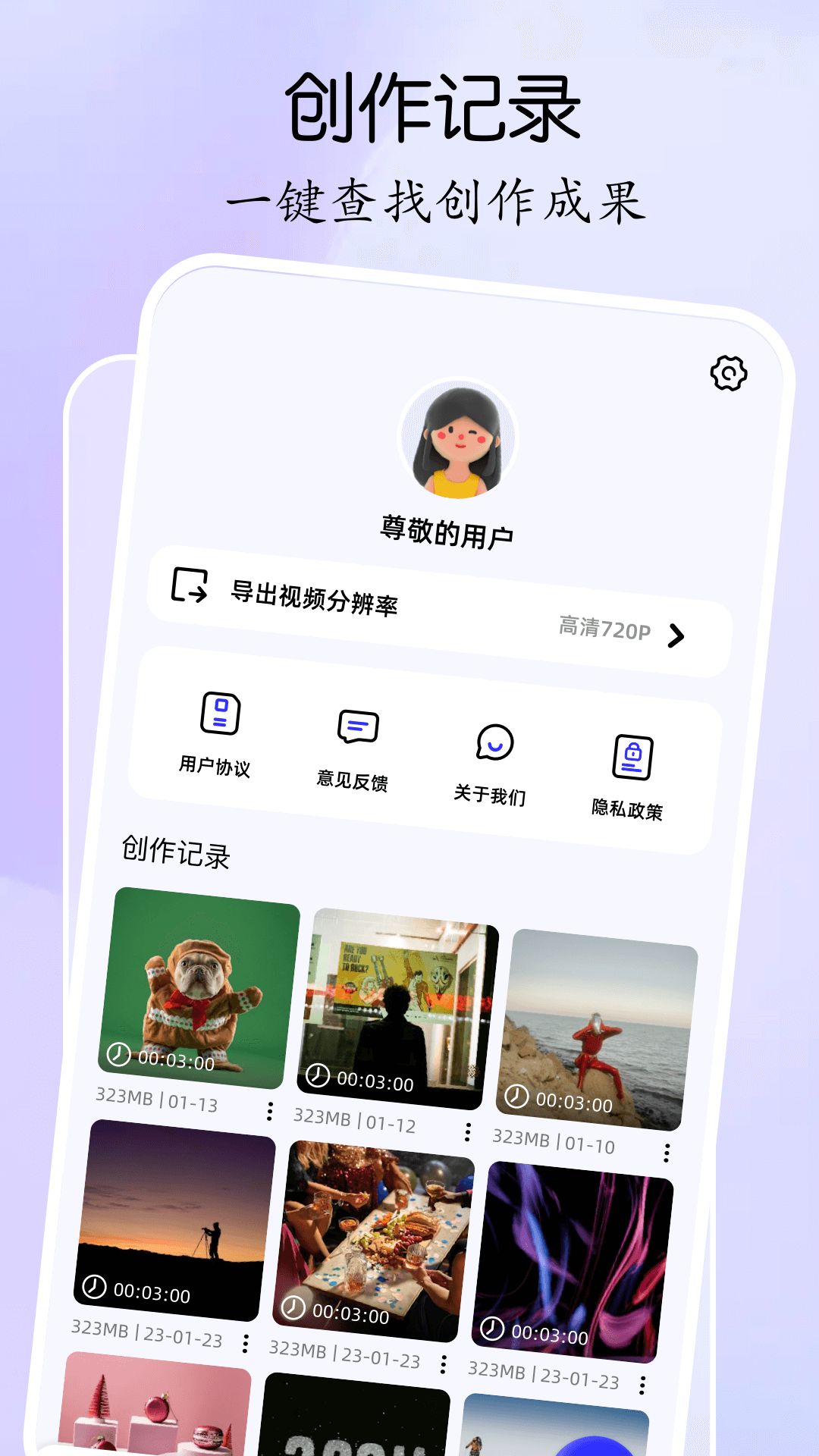
Task: Expand resolution options via the 高清720P chevron
Action: click(677, 636)
